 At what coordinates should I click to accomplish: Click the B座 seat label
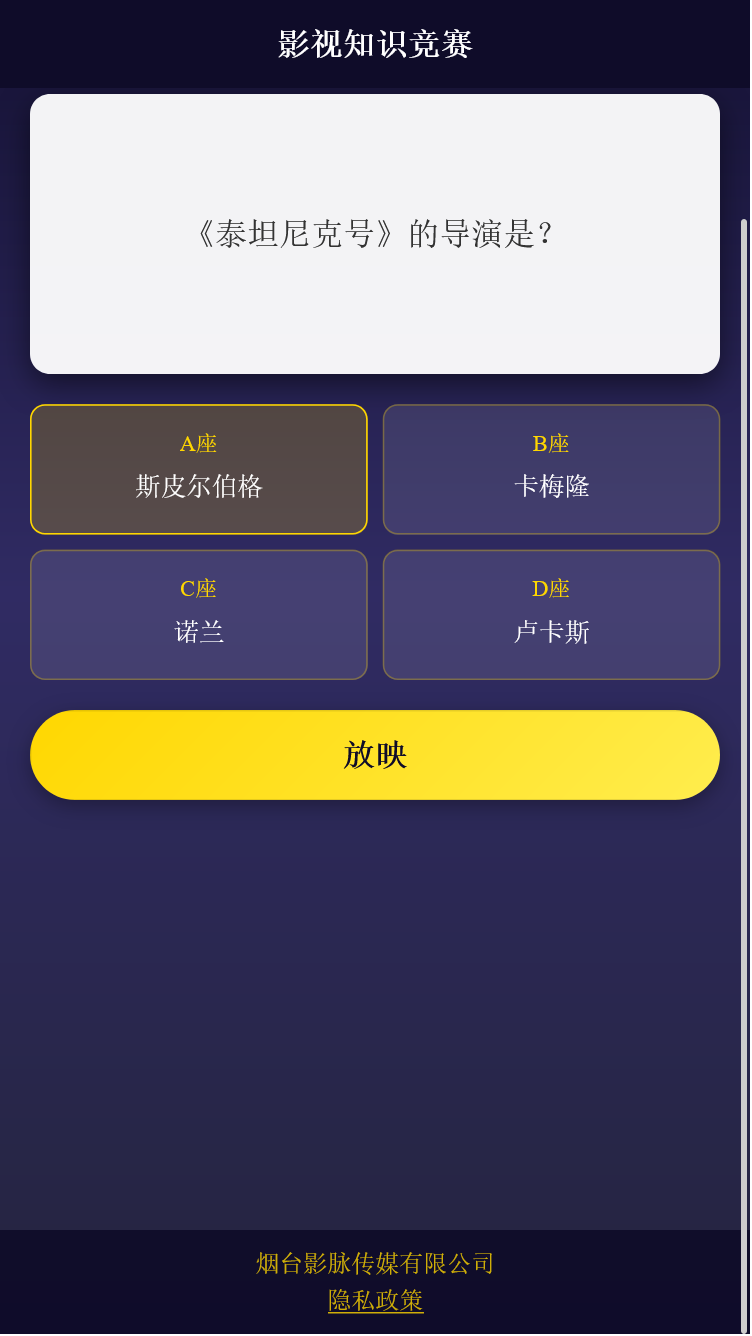[x=551, y=444]
